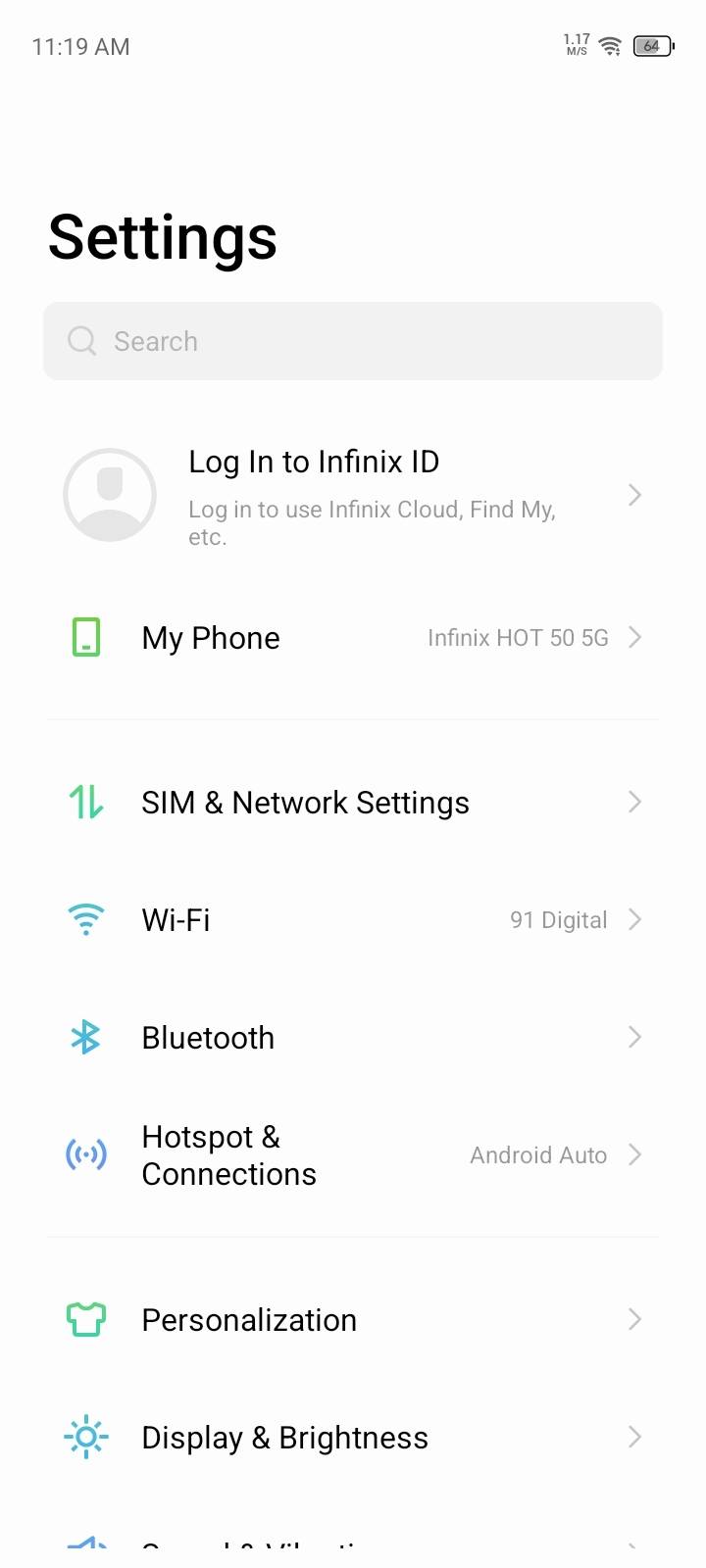The width and height of the screenshot is (706, 1568).
Task: Tap the Wi-Fi status bar indicator
Action: pyautogui.click(x=609, y=45)
